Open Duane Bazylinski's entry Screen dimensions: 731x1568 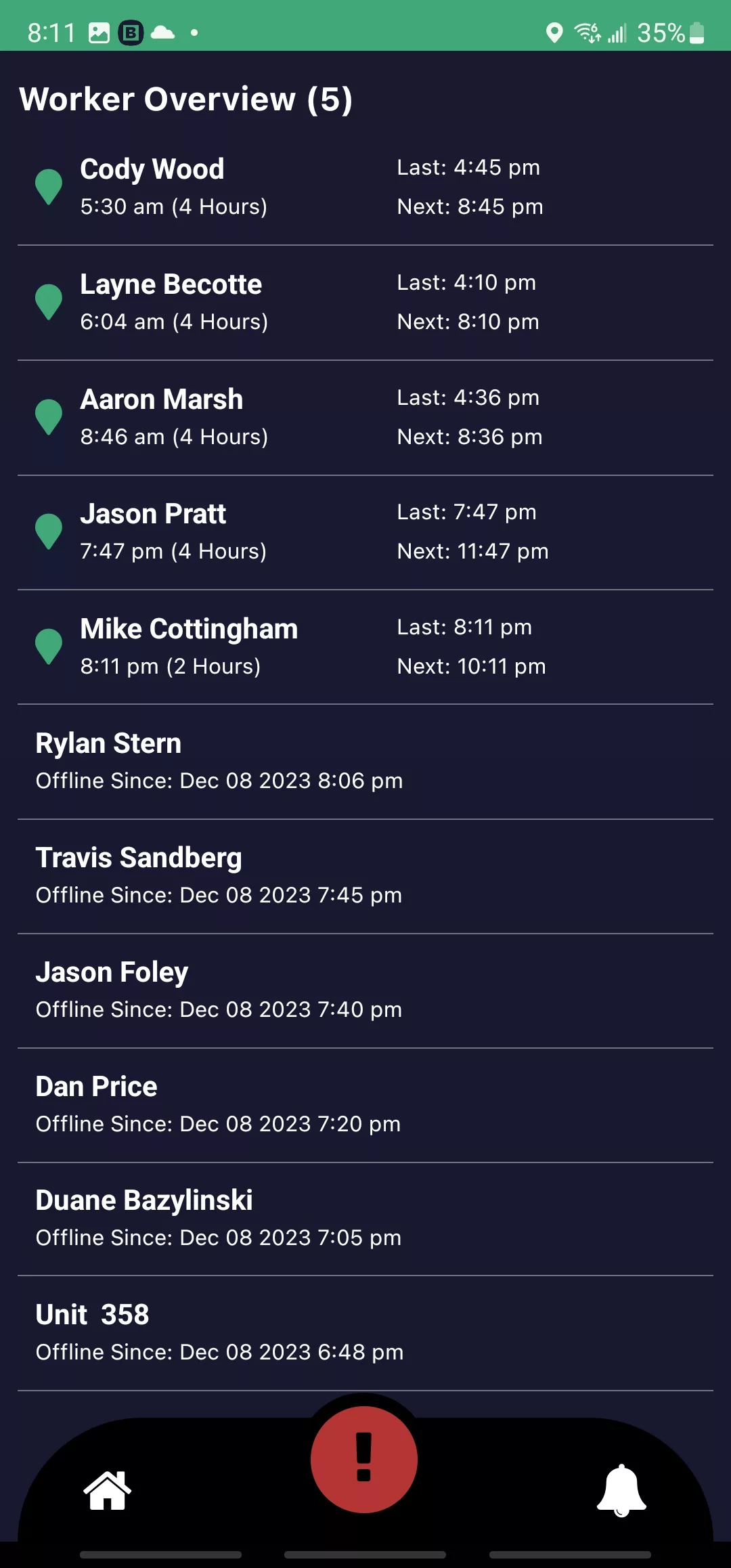point(365,1219)
